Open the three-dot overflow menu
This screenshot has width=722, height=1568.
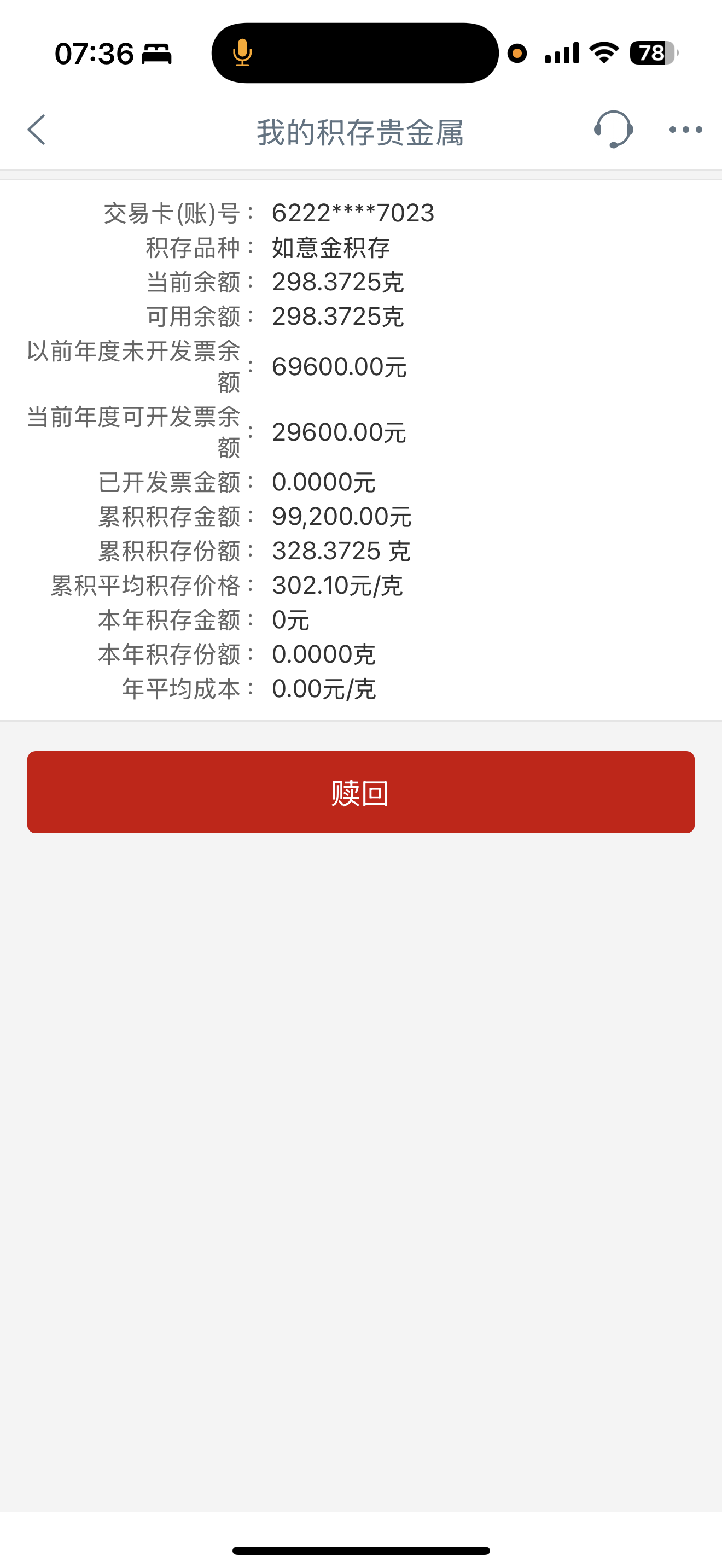click(x=685, y=130)
